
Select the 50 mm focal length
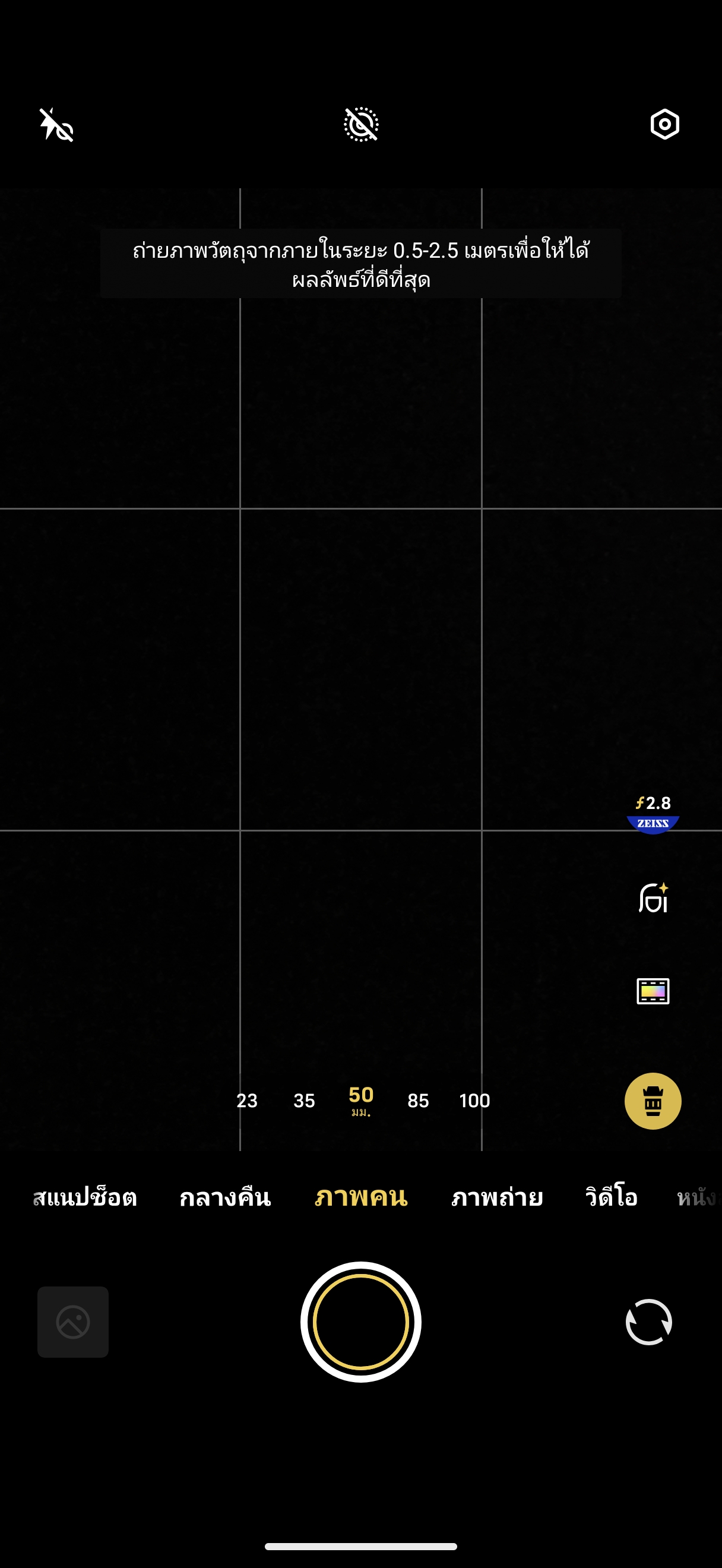[x=360, y=1101]
